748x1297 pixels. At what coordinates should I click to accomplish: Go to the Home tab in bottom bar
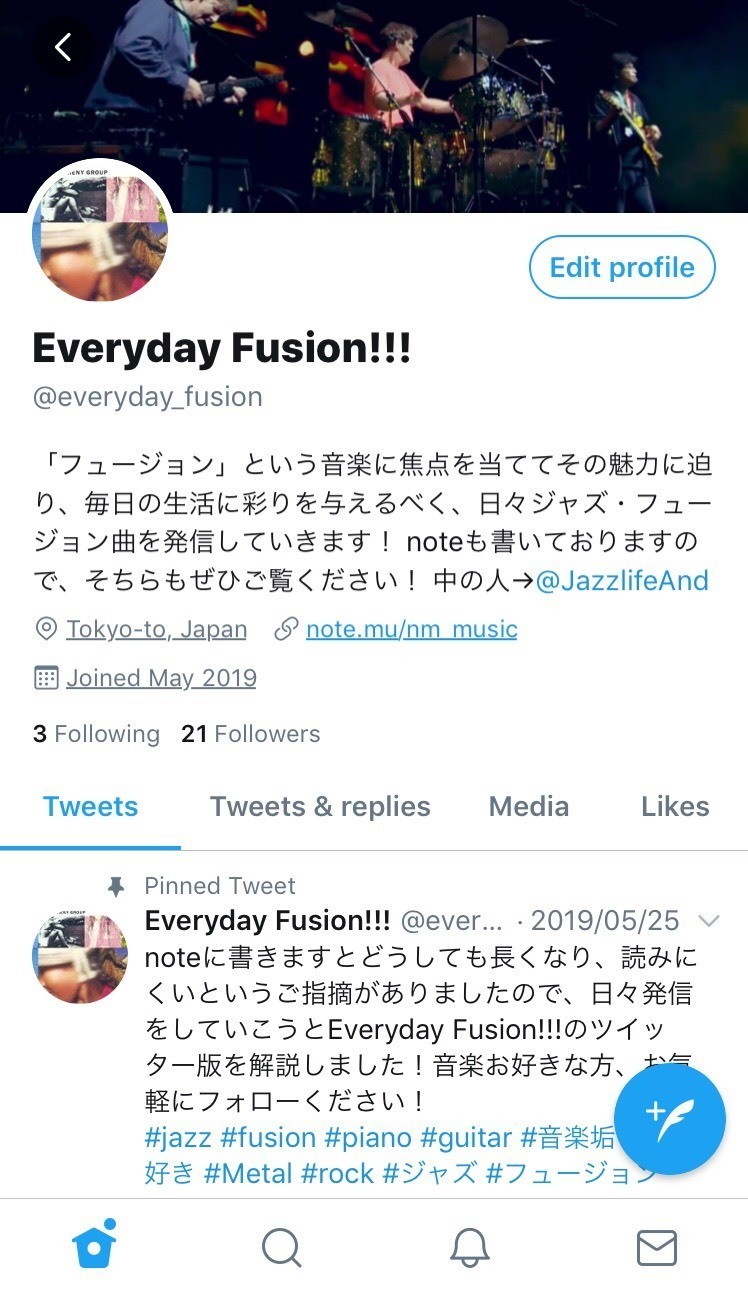point(94,1247)
